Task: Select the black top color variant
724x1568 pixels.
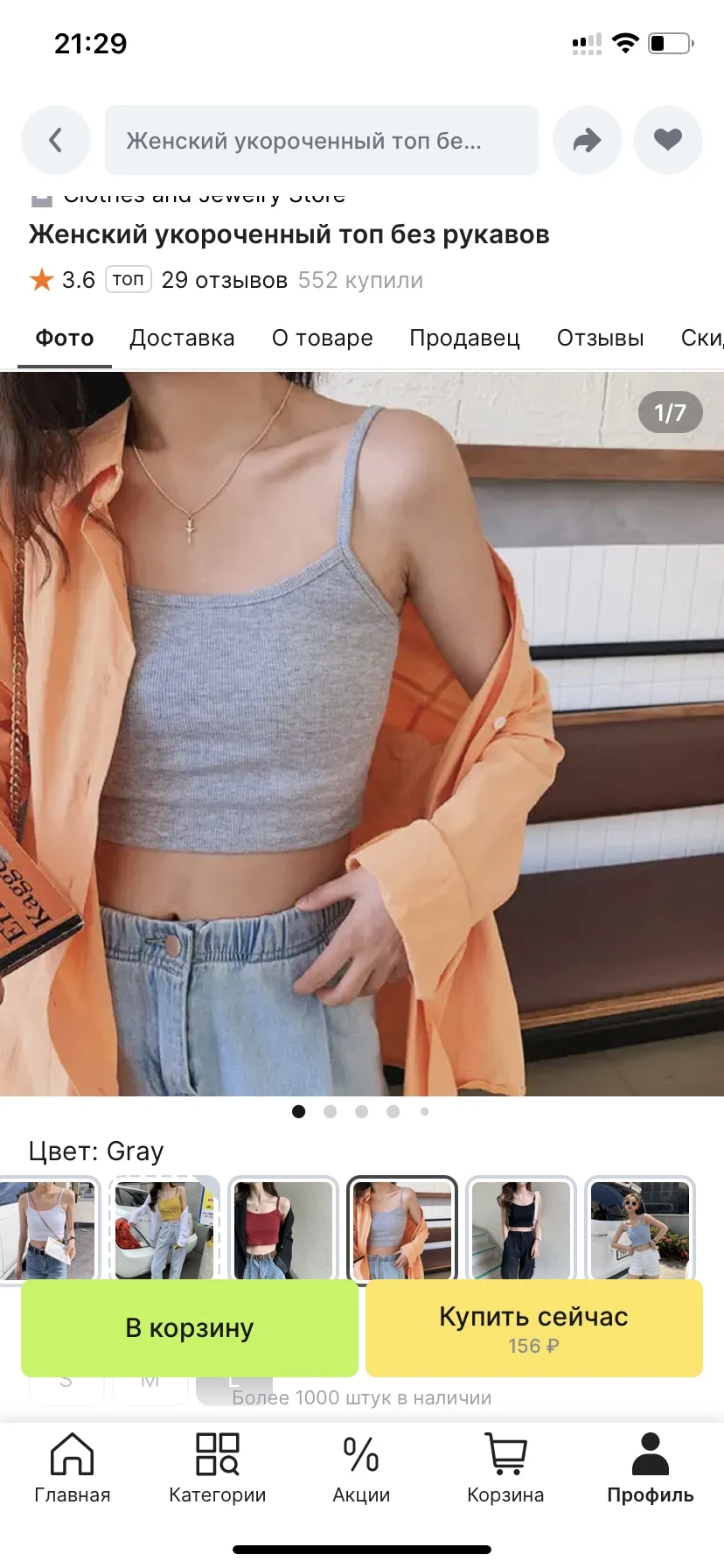Action: (521, 1230)
